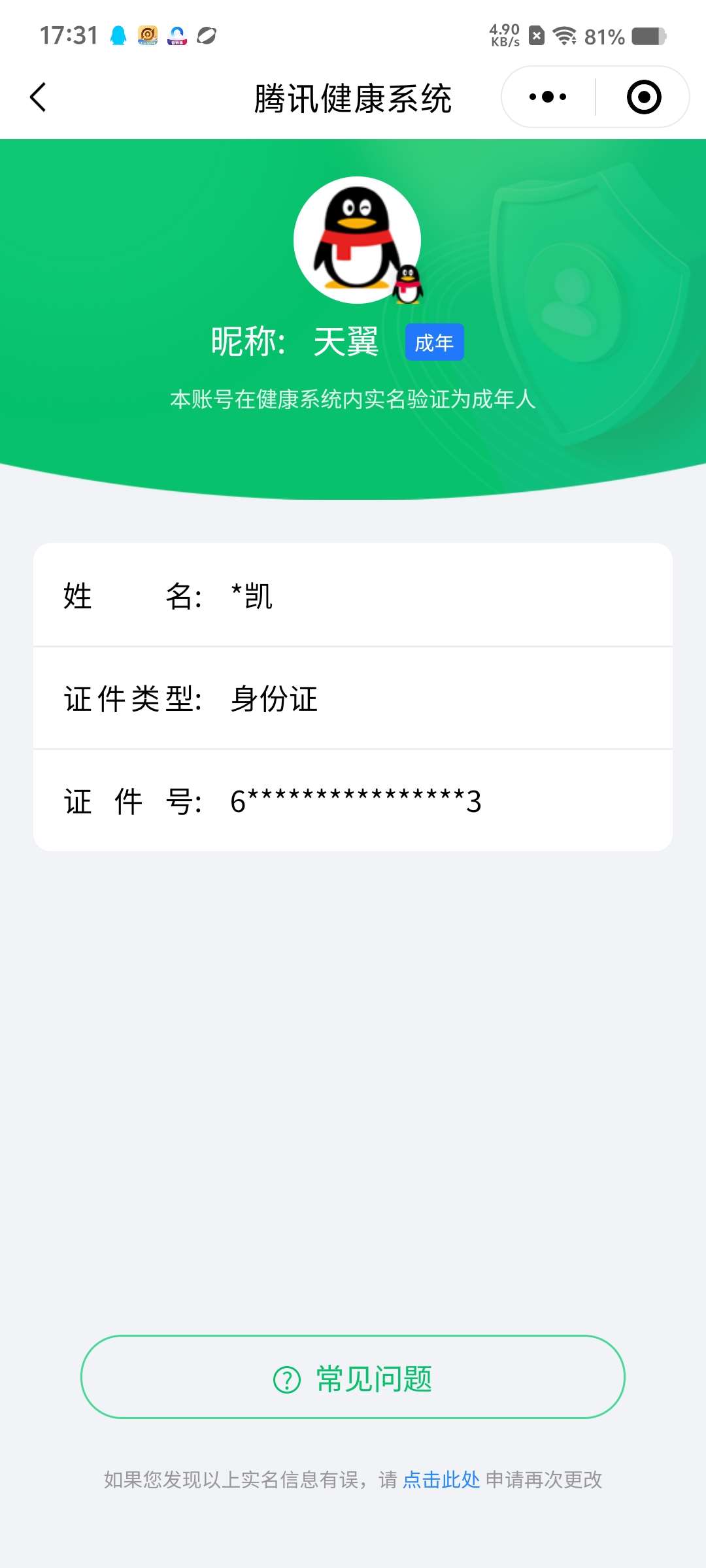Open the mini-program more options menu (three dots)
The height and width of the screenshot is (1568, 706).
546,97
